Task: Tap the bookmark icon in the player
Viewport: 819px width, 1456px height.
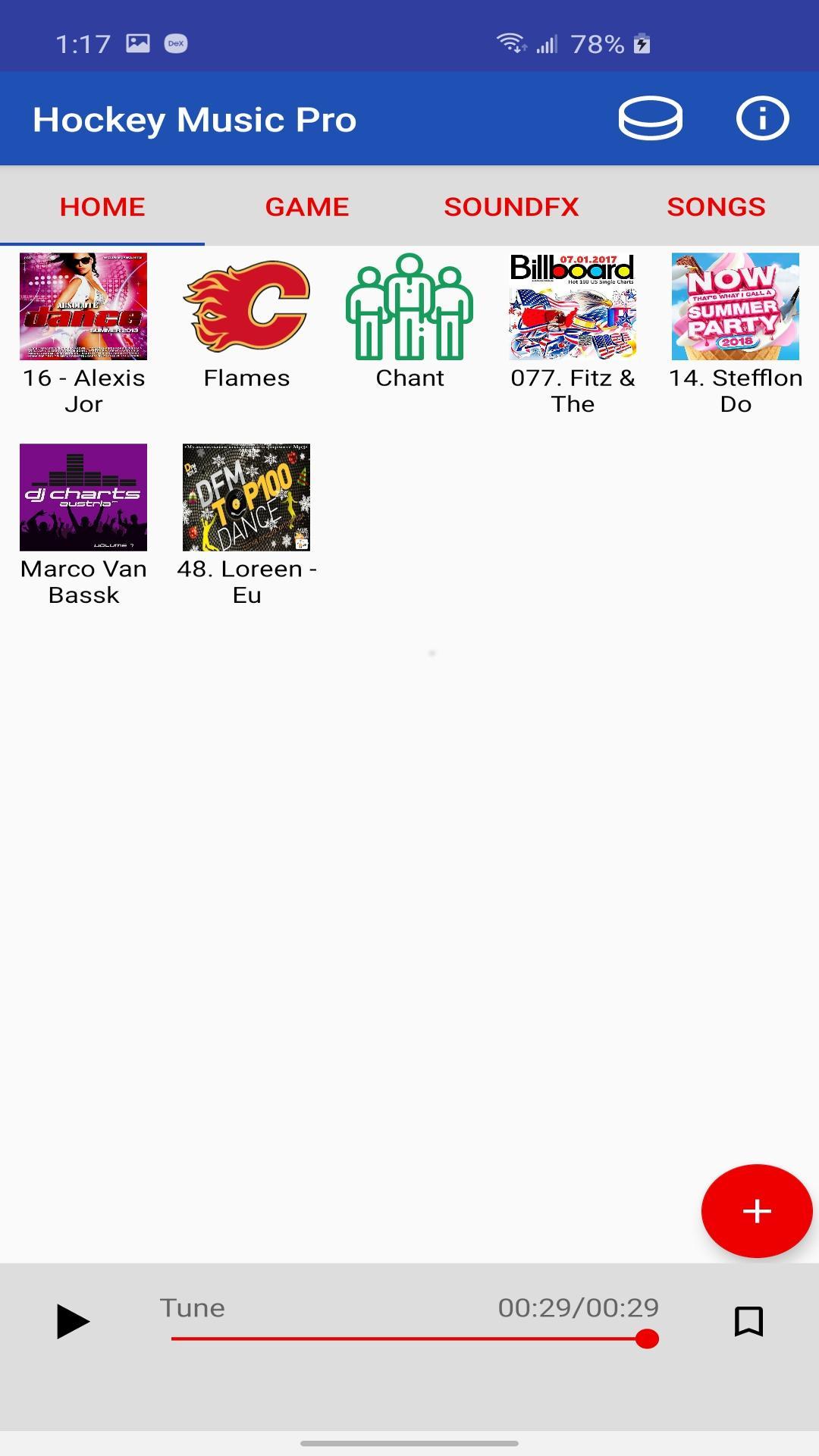Action: (748, 1322)
